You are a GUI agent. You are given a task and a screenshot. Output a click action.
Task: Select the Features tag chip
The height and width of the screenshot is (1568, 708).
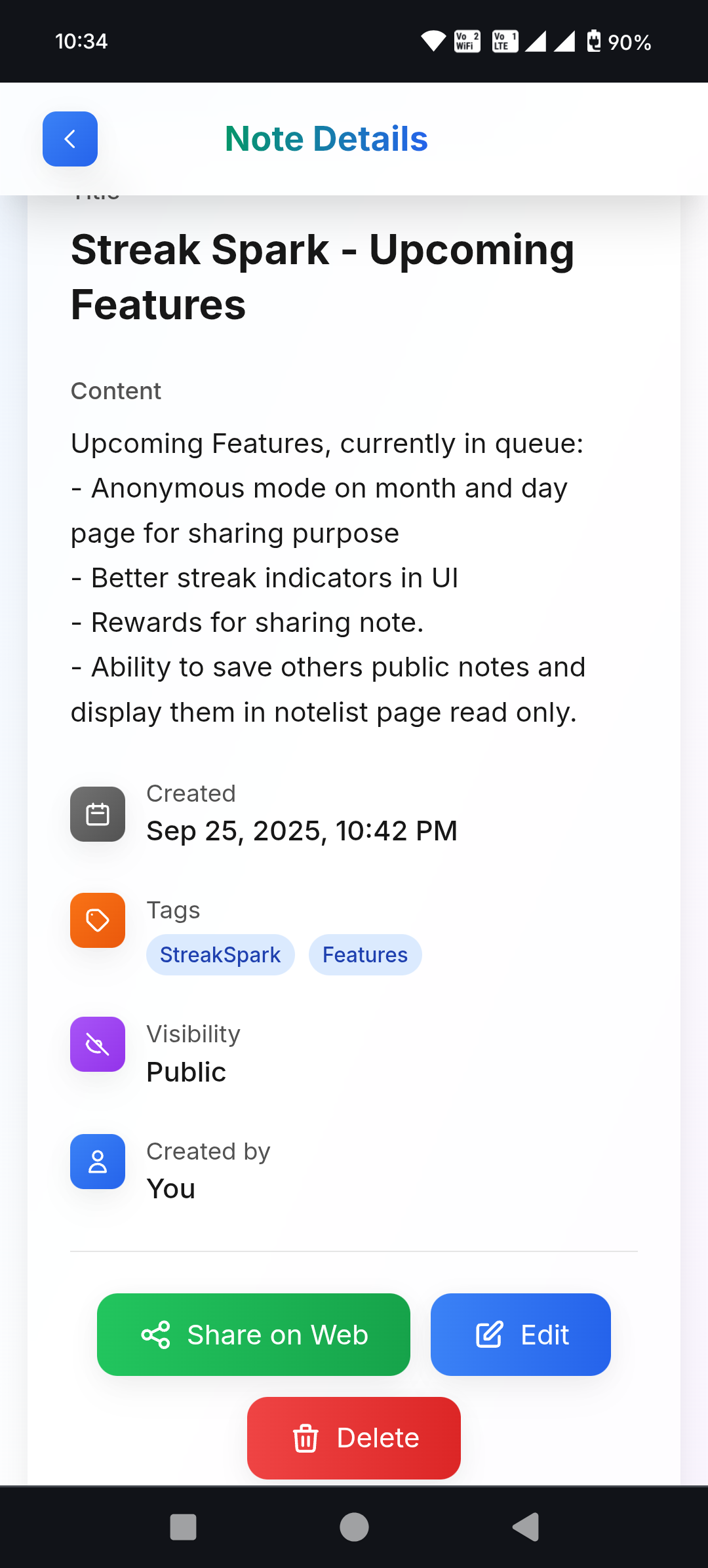[365, 955]
